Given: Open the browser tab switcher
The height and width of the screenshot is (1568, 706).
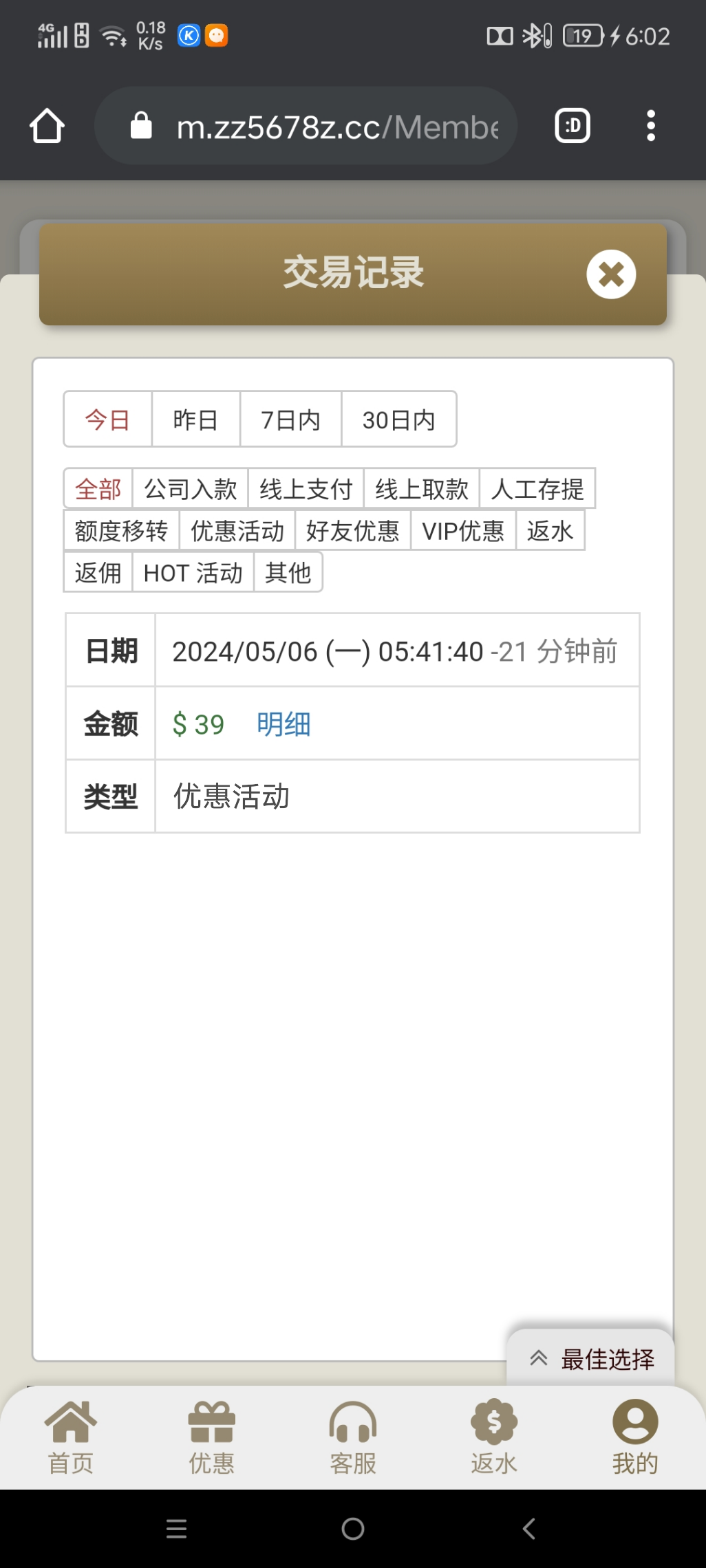Looking at the screenshot, I should point(573,126).
